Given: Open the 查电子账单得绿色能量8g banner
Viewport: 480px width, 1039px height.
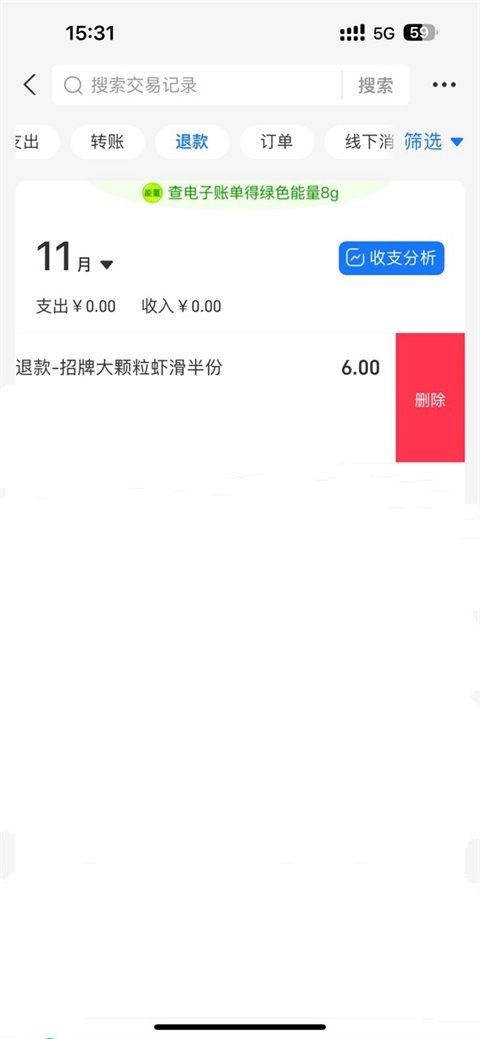Looking at the screenshot, I should pos(241,193).
